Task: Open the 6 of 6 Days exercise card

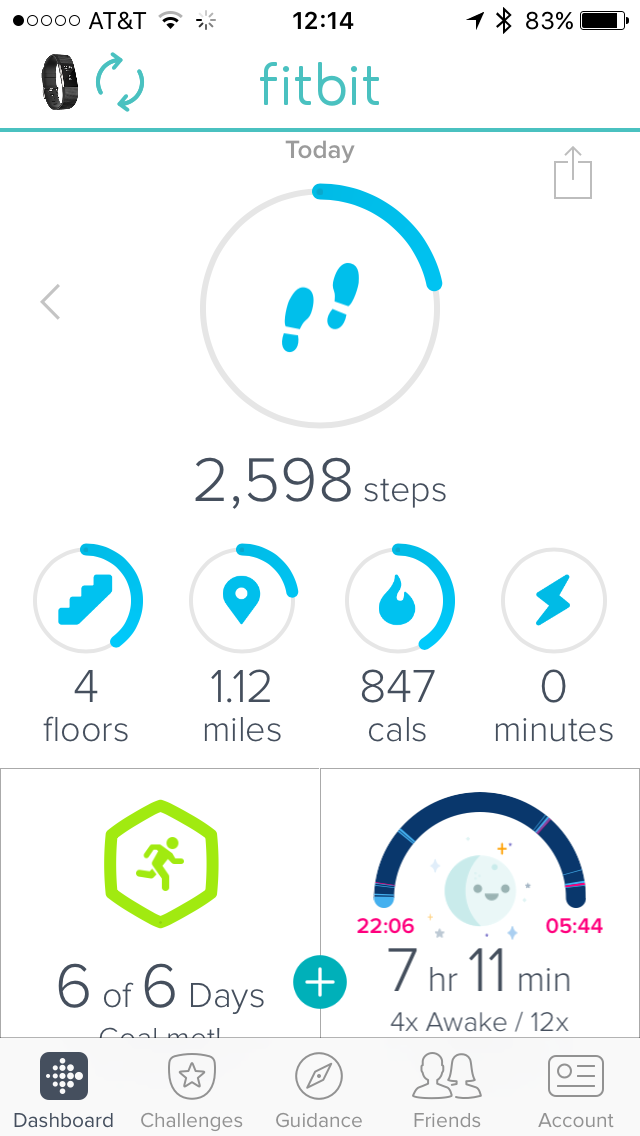Action: pos(160,900)
